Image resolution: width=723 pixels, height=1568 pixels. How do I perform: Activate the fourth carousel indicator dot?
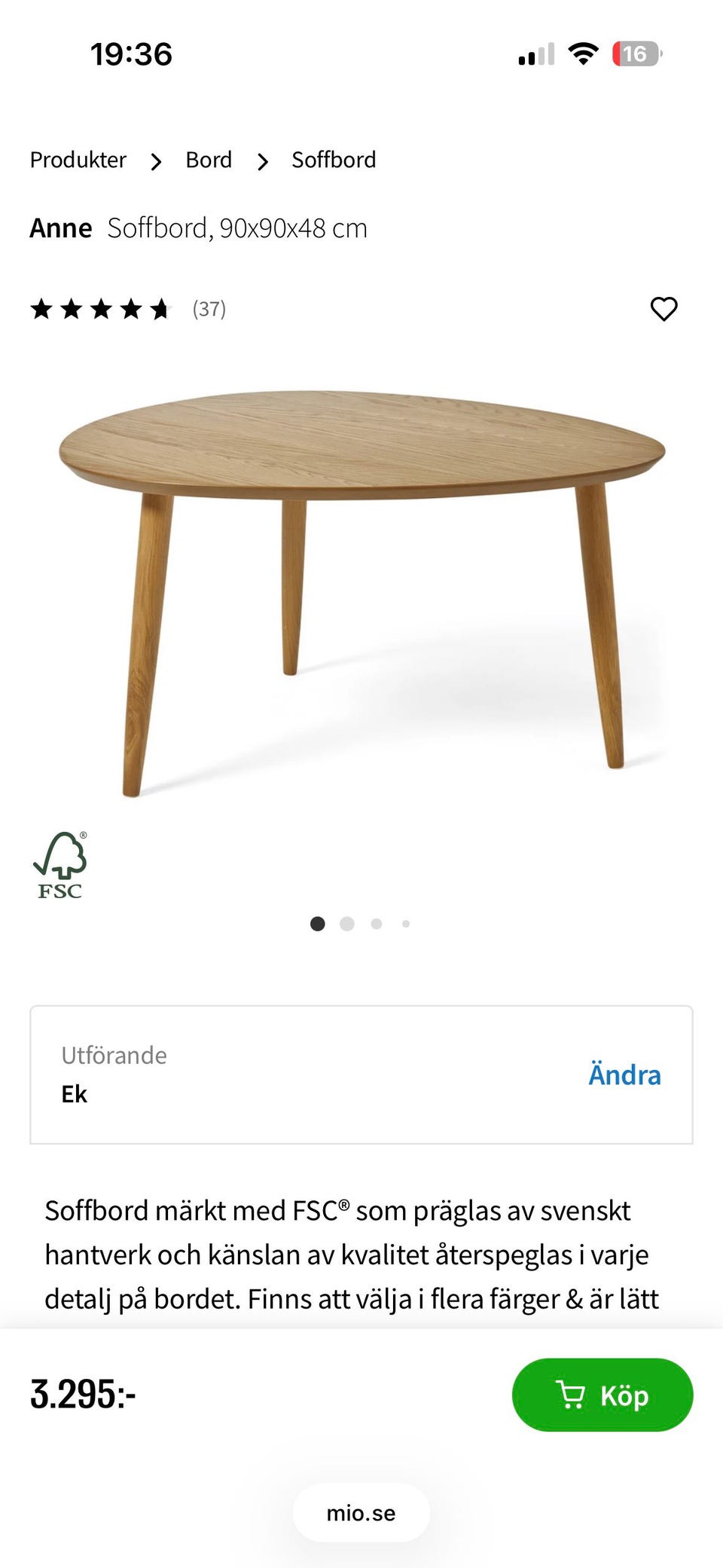(x=405, y=923)
